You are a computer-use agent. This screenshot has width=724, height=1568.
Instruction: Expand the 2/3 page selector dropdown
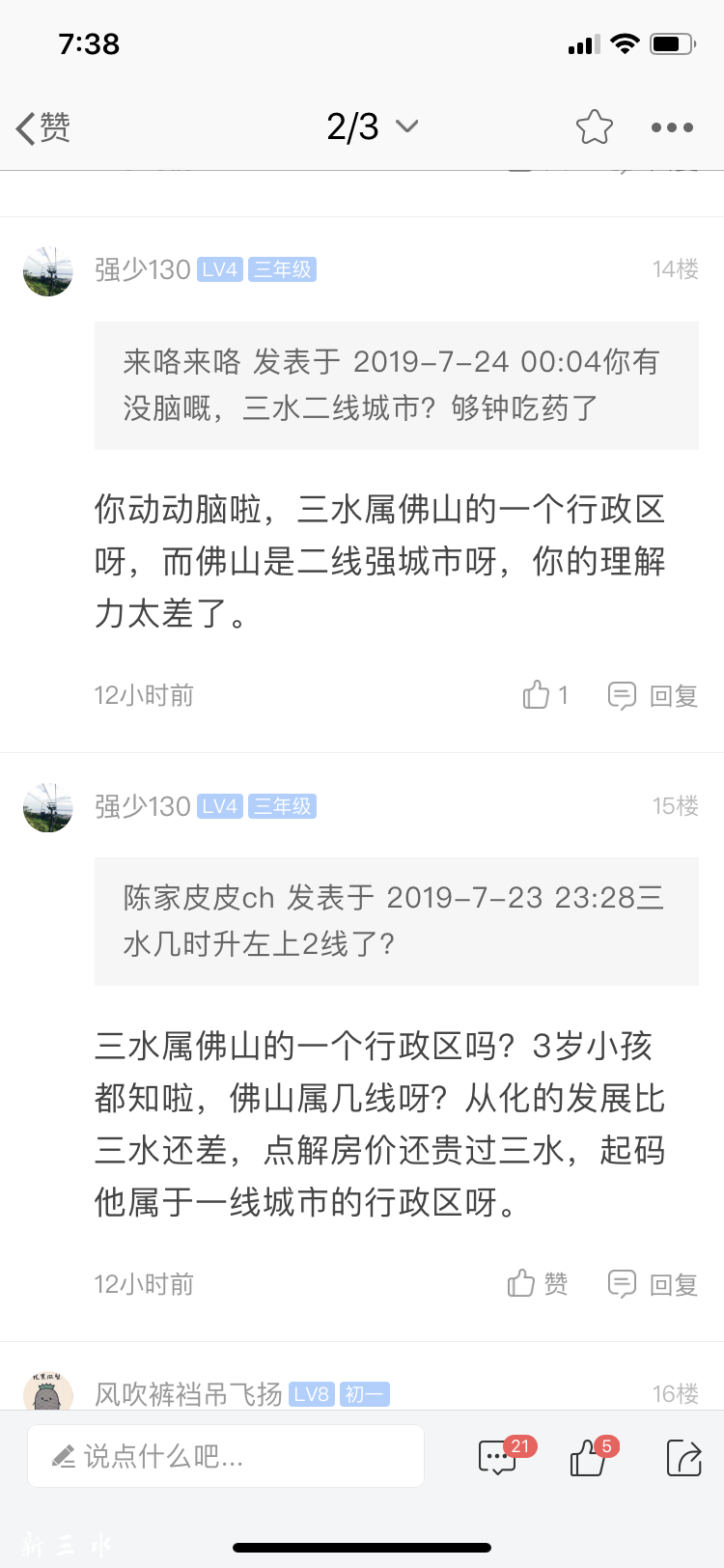tap(374, 126)
